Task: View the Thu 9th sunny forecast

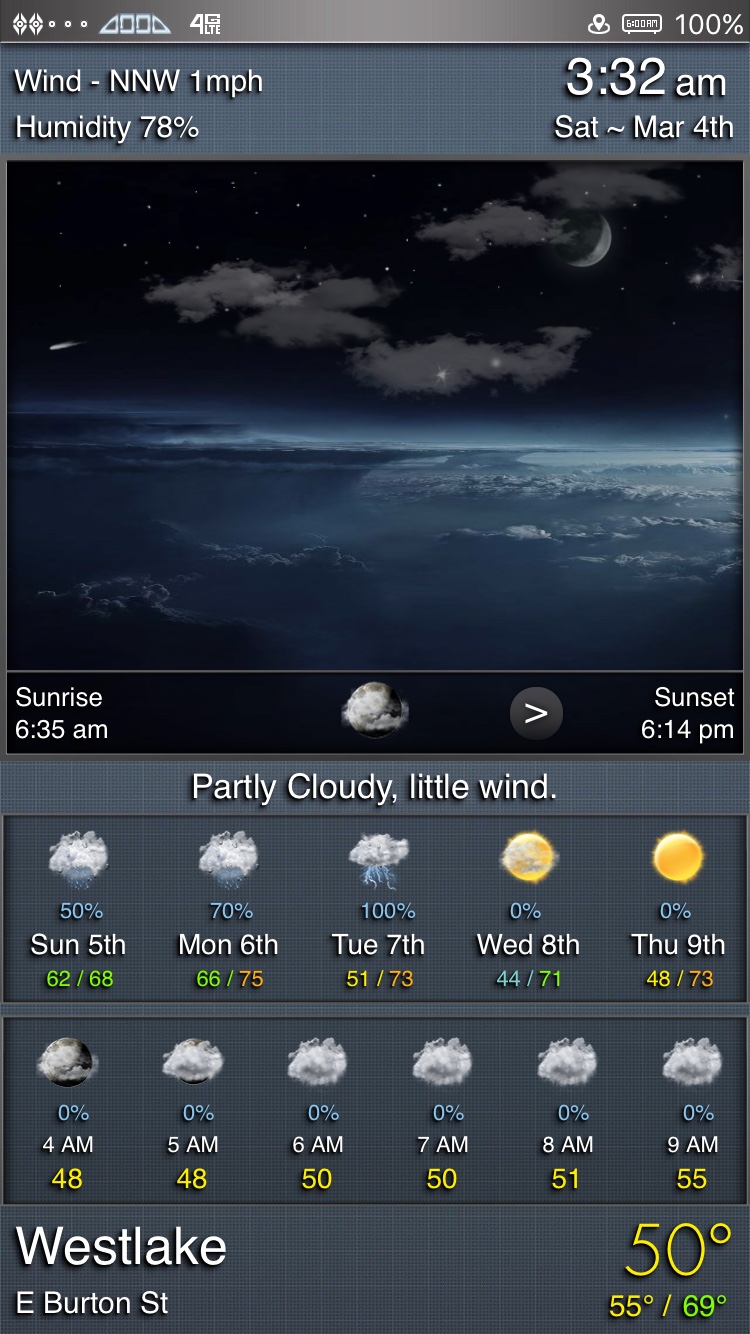Action: coord(678,909)
